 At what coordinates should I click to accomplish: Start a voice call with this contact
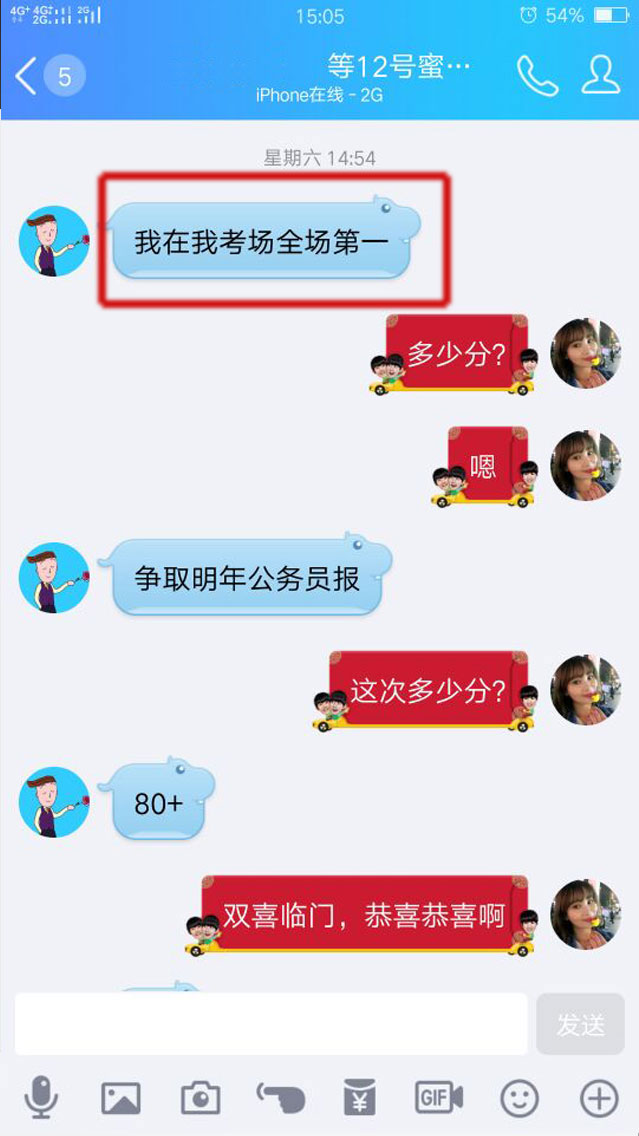click(x=536, y=75)
